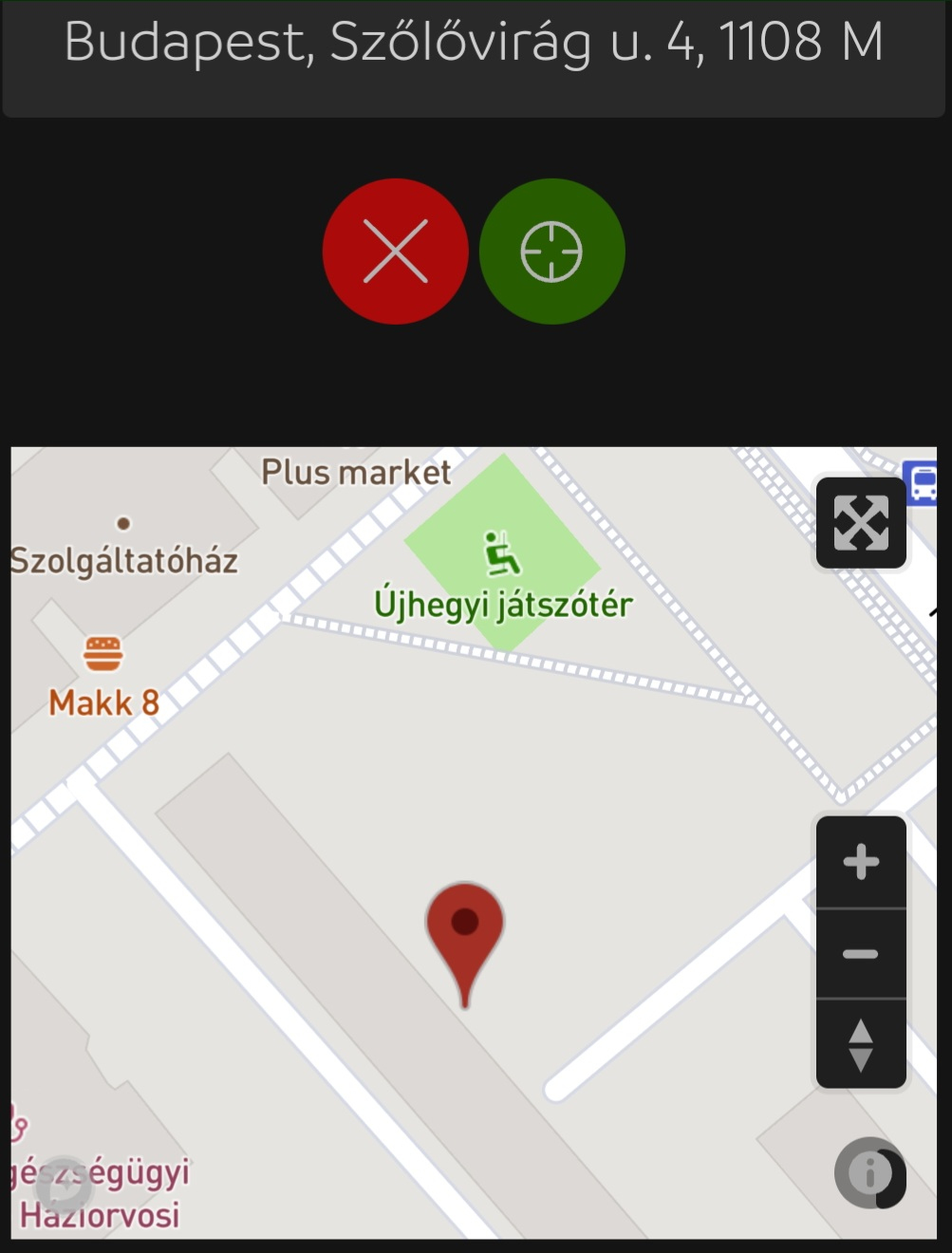Open the map info button
The image size is (952, 1253).
tap(868, 1173)
